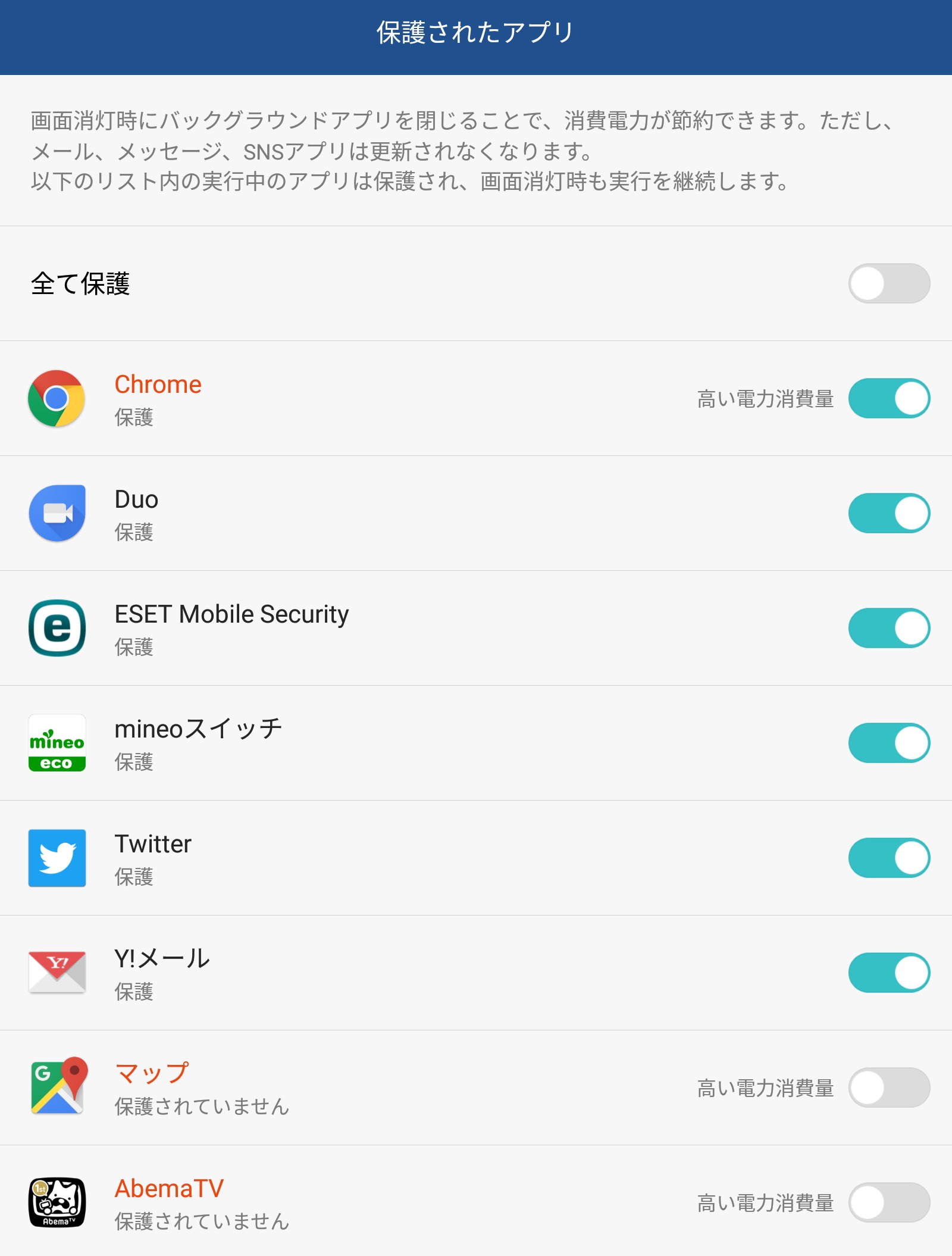
Task: Disable the Duo protection switch
Action: [888, 513]
